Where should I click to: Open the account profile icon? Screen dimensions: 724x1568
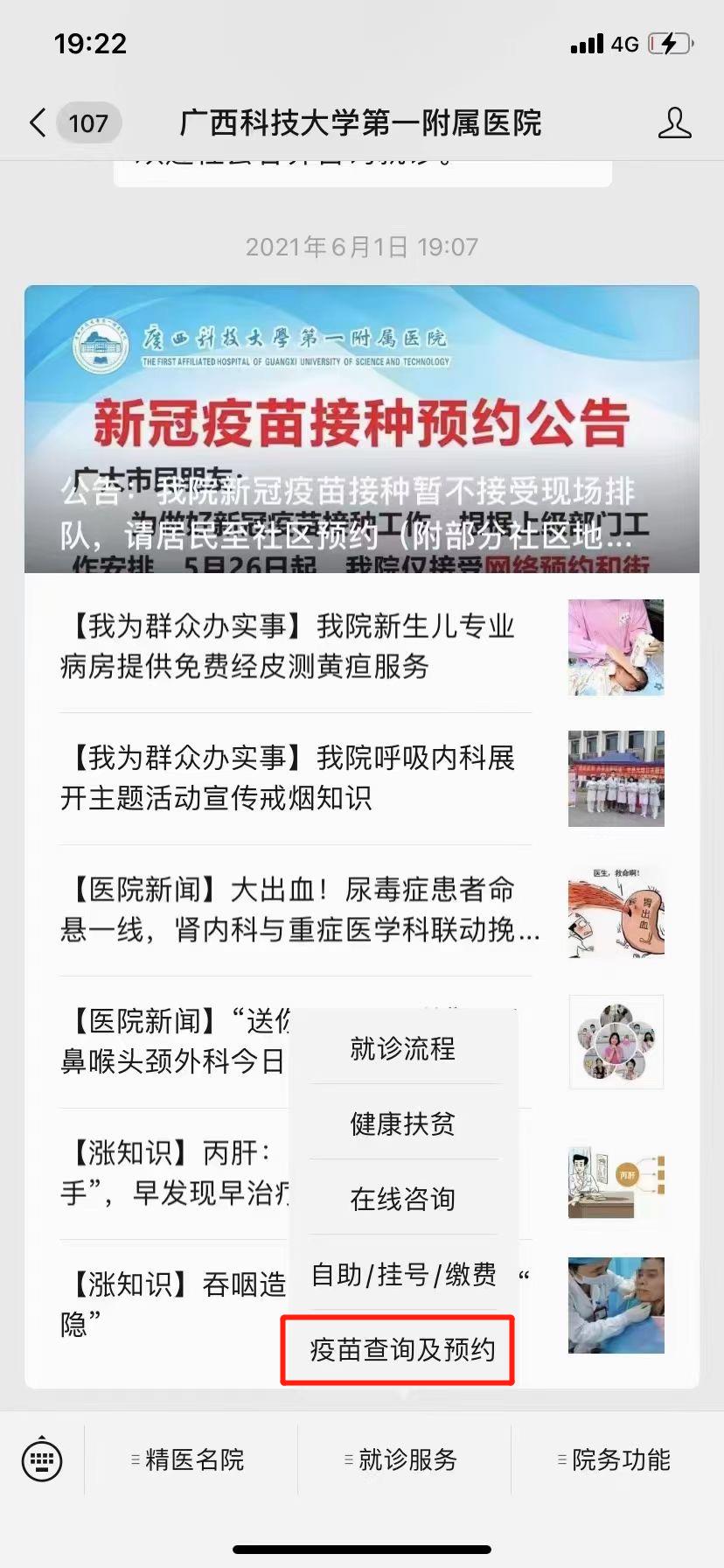(x=674, y=123)
